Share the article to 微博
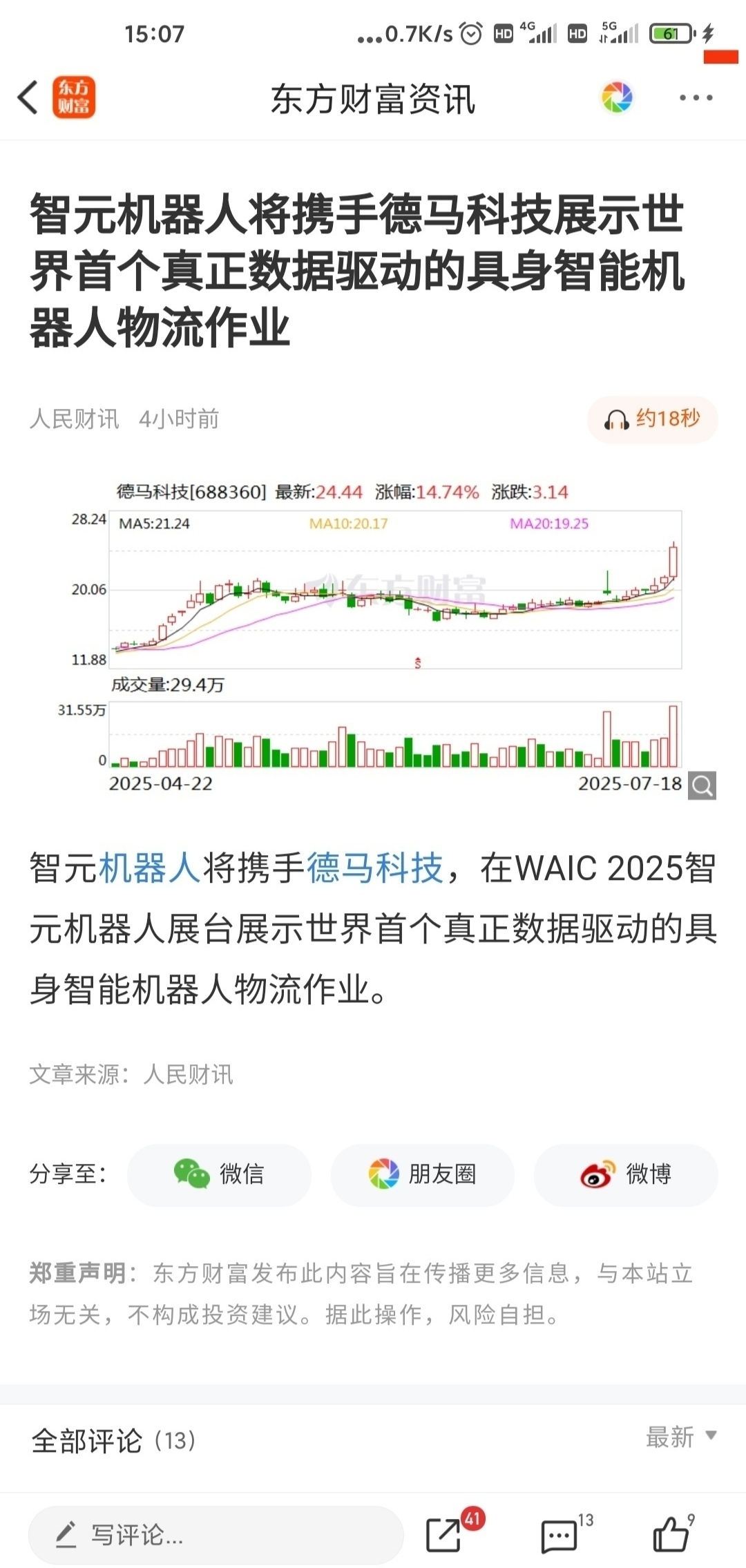Screen dimensions: 746x1568 tap(626, 1174)
